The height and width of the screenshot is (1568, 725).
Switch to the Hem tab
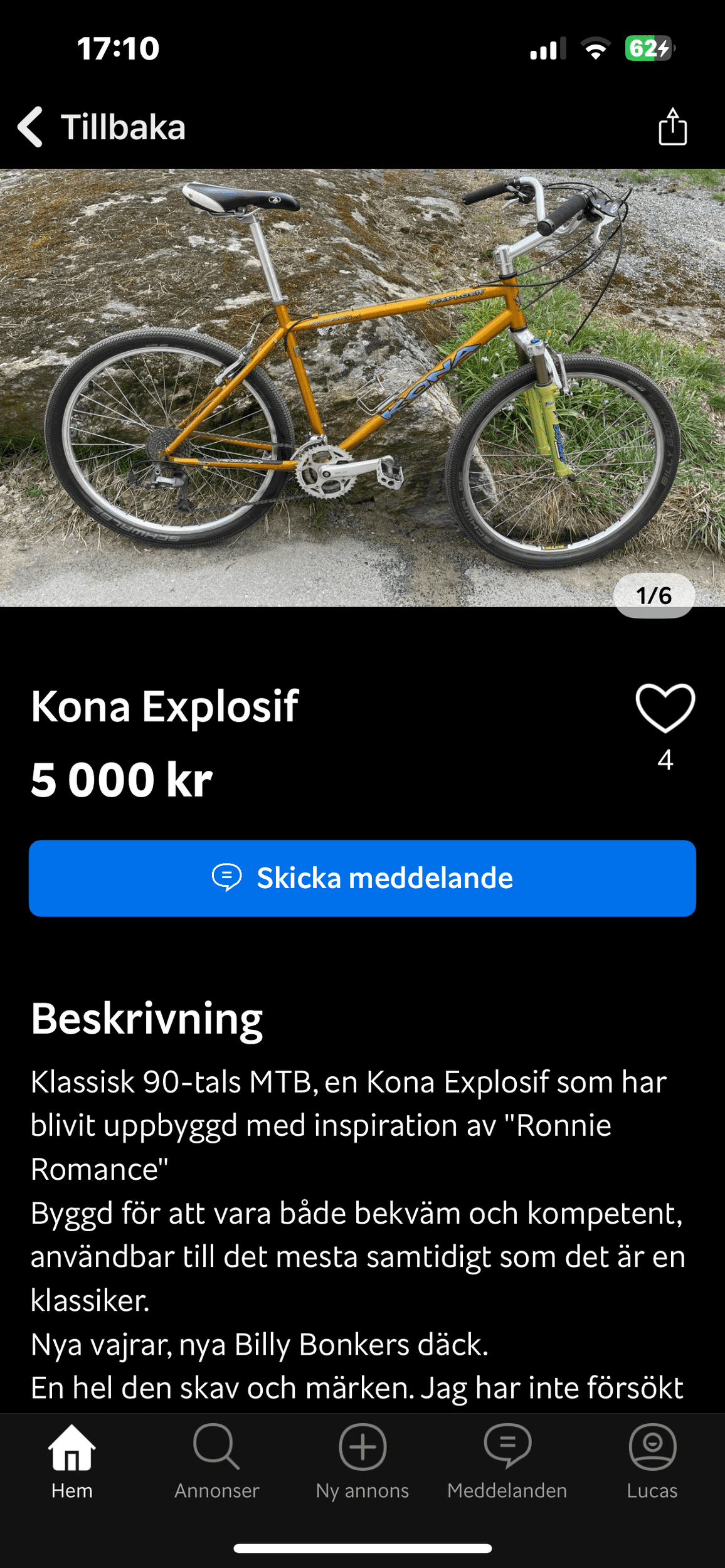pos(72,1461)
